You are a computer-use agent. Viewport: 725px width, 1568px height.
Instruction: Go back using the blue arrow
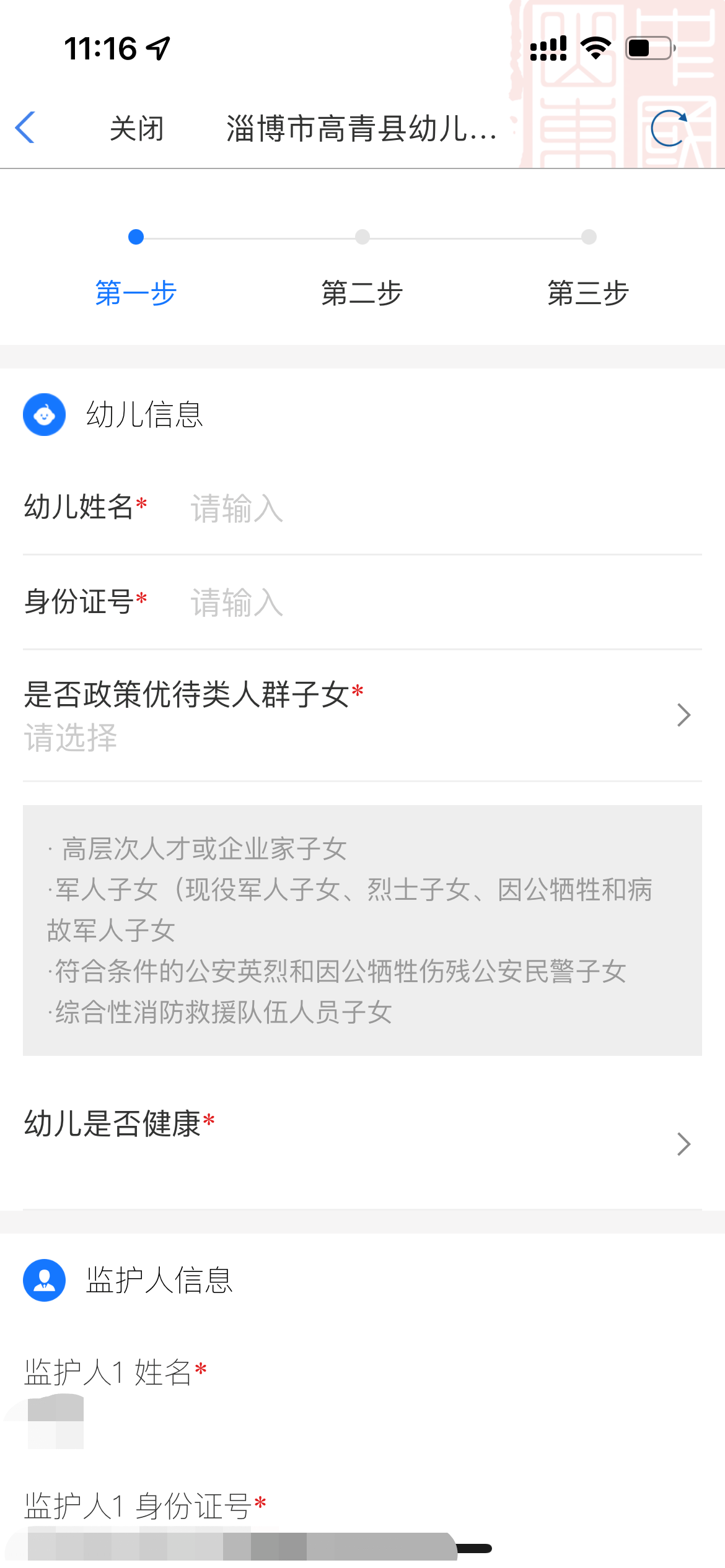click(x=25, y=128)
